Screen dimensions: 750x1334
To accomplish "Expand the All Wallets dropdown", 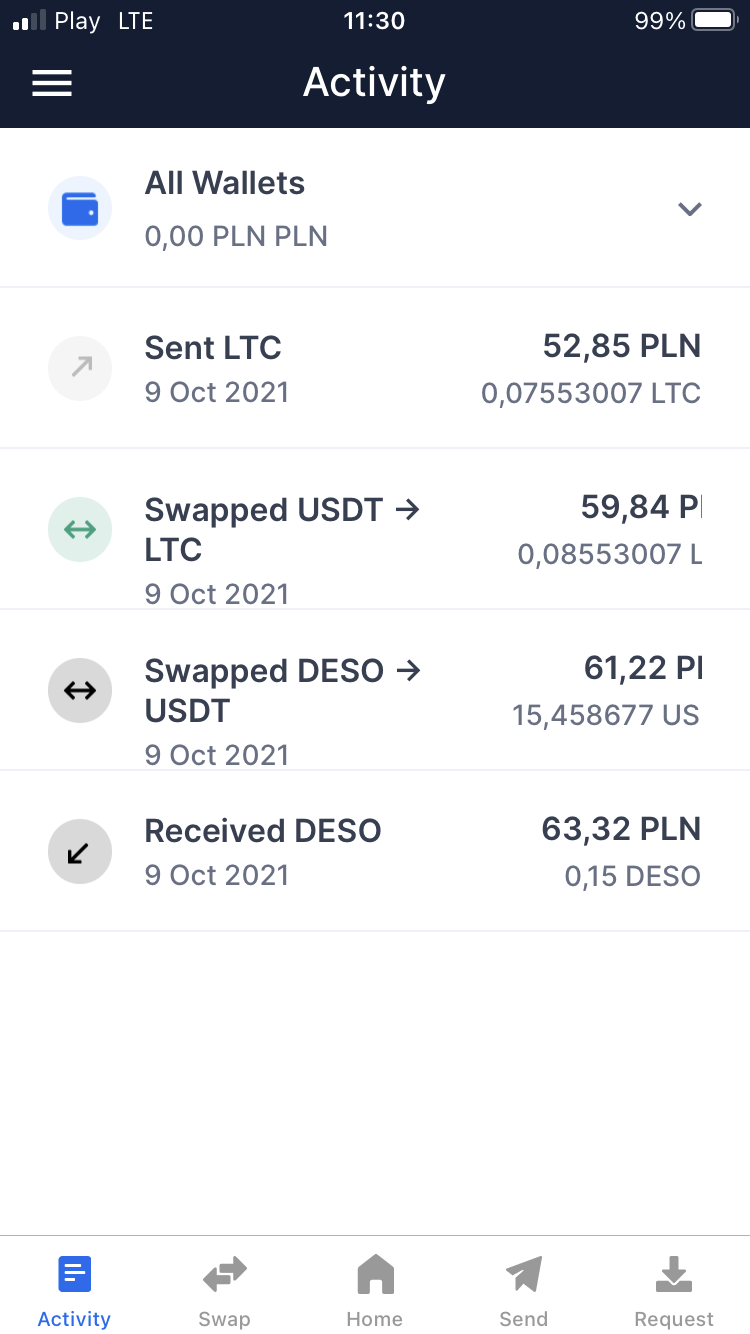I will coord(689,209).
